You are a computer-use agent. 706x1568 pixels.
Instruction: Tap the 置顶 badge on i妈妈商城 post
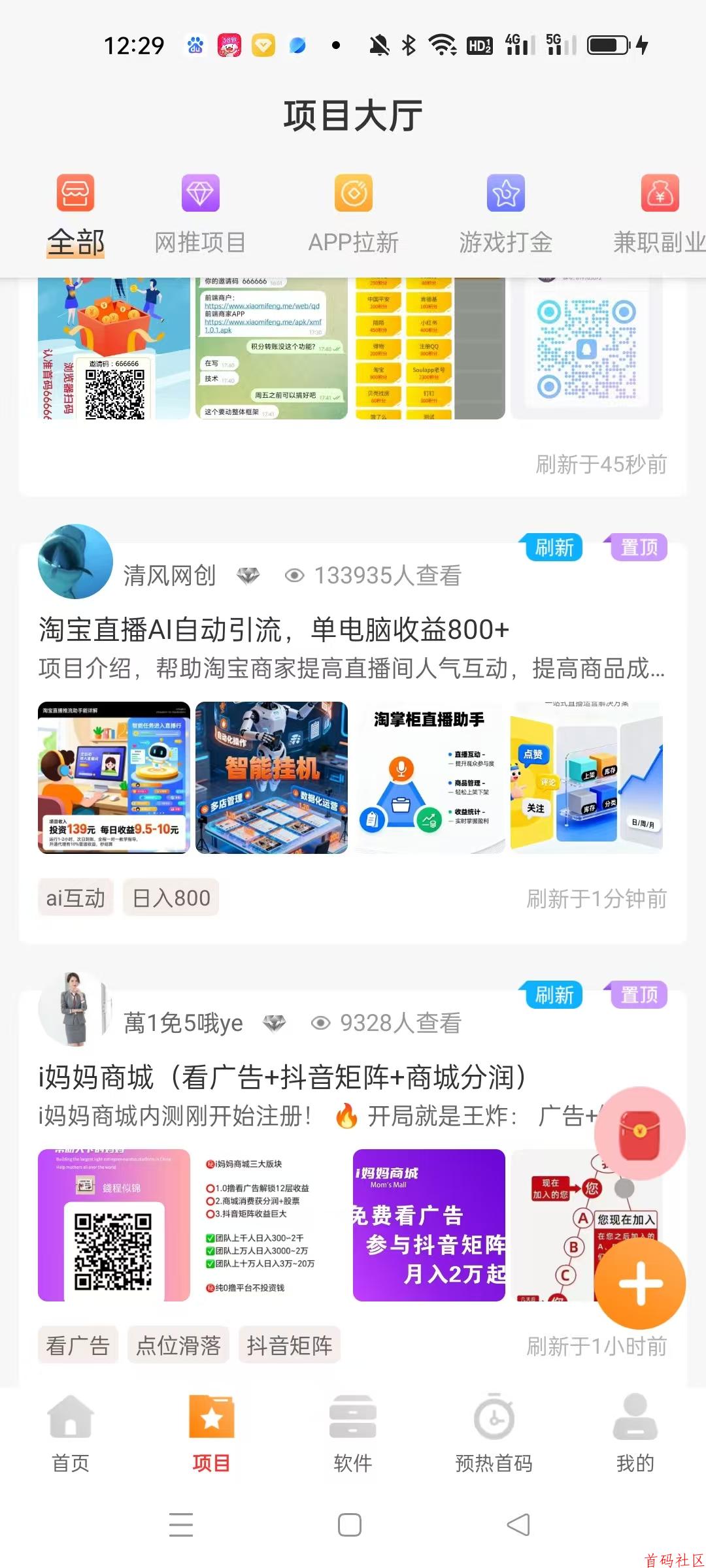[x=639, y=994]
